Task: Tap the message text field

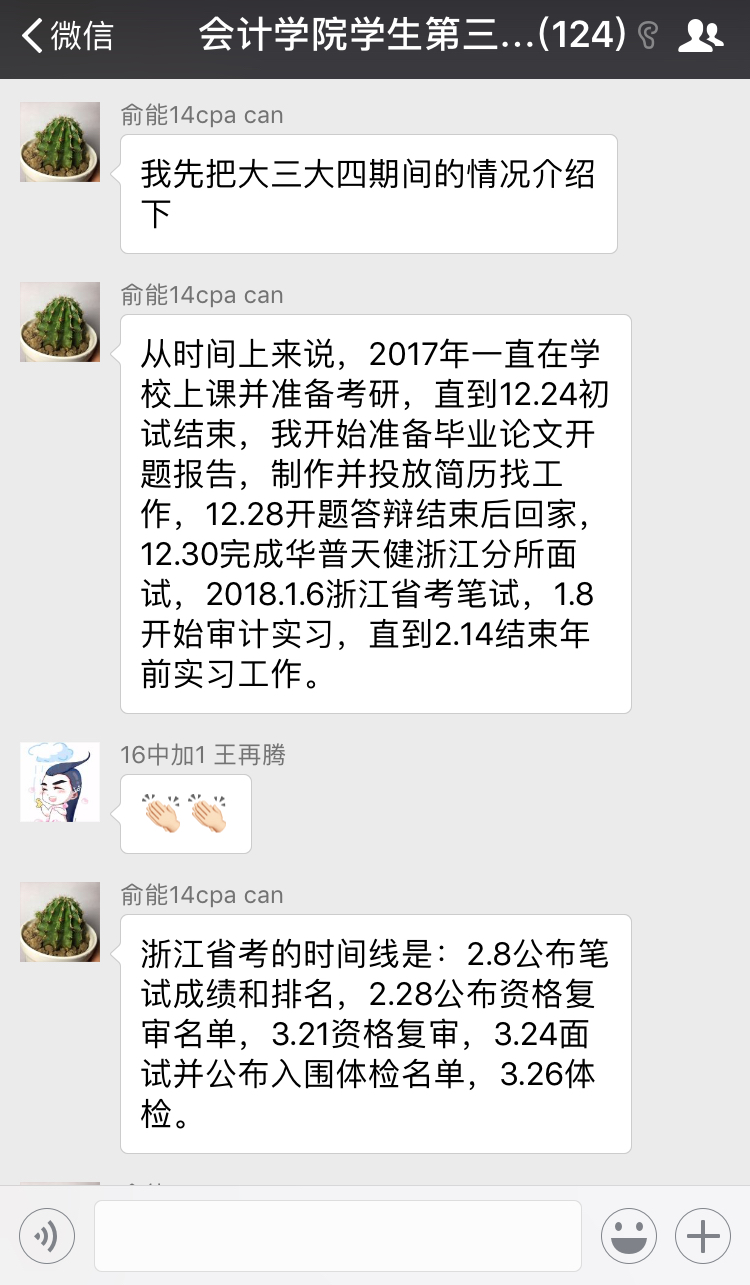Action: (338, 1236)
